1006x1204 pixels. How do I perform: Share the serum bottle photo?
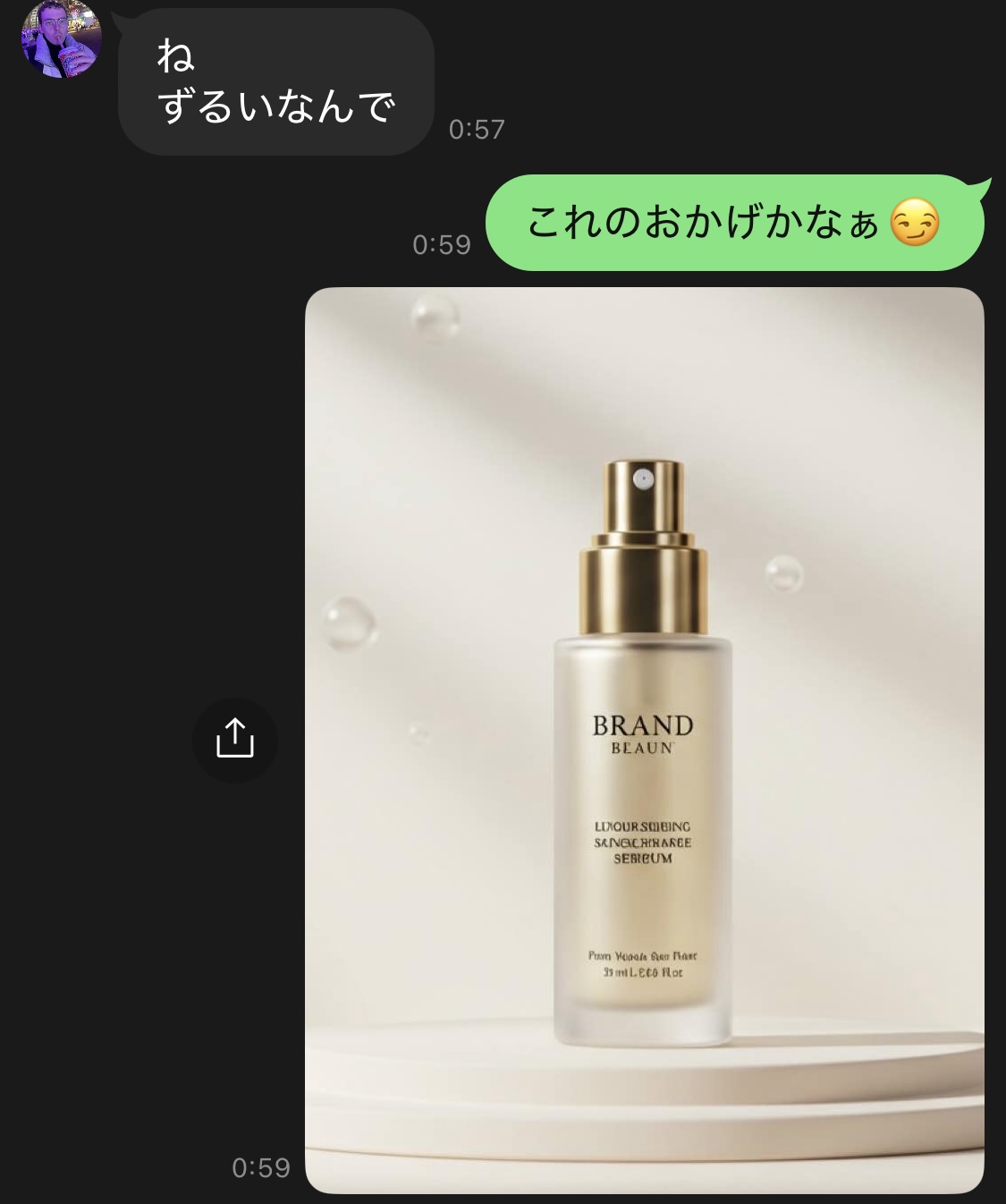pyautogui.click(x=235, y=740)
